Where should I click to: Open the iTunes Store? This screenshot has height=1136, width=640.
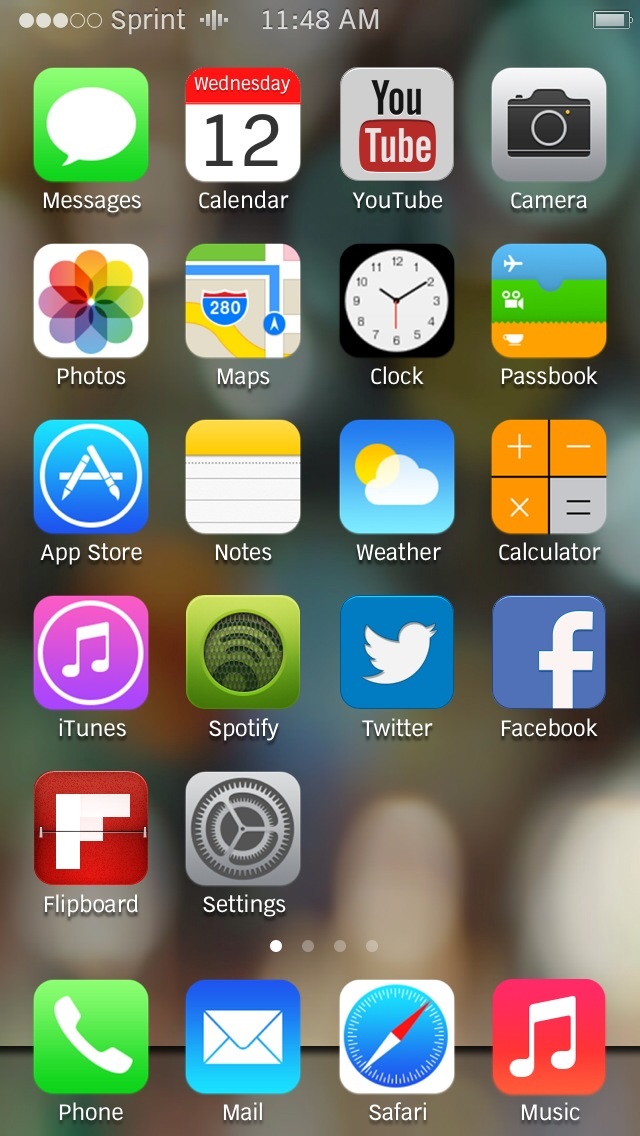point(91,652)
